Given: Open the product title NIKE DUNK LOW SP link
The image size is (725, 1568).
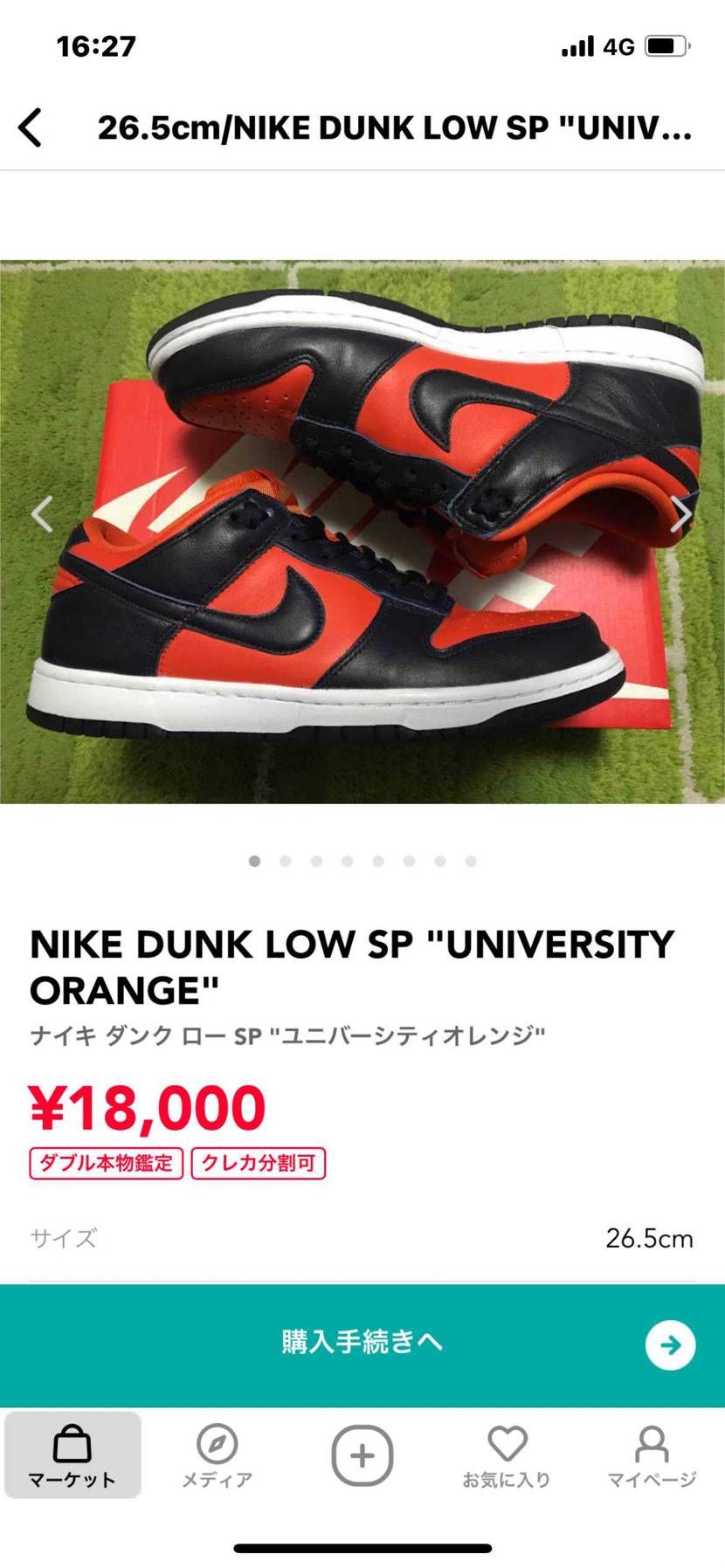Looking at the screenshot, I should tap(351, 965).
